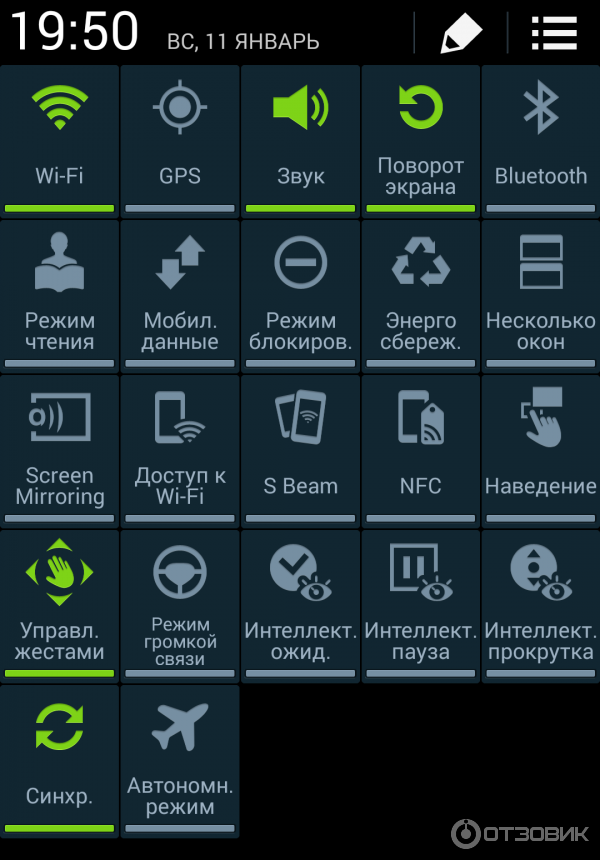
Task: Turn on Мобил. данные
Action: pyautogui.click(x=180, y=295)
